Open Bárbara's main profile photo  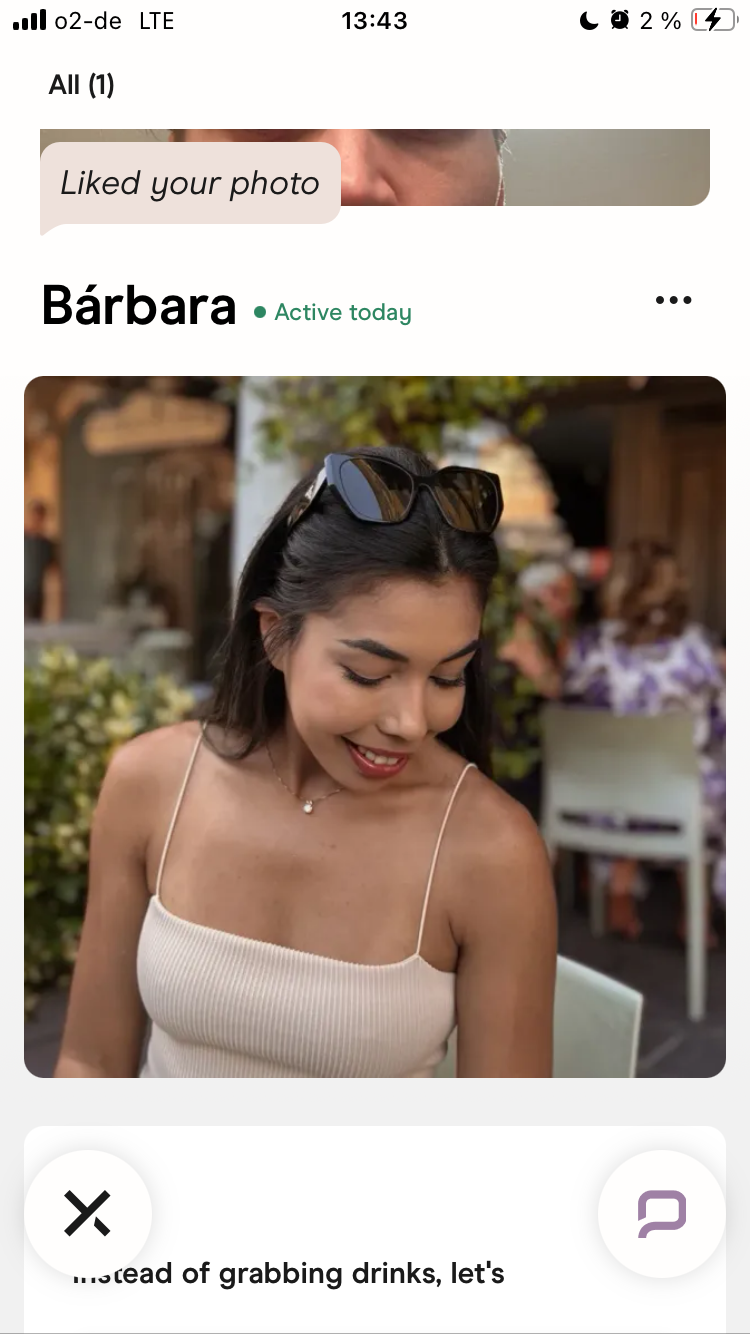tap(374, 726)
